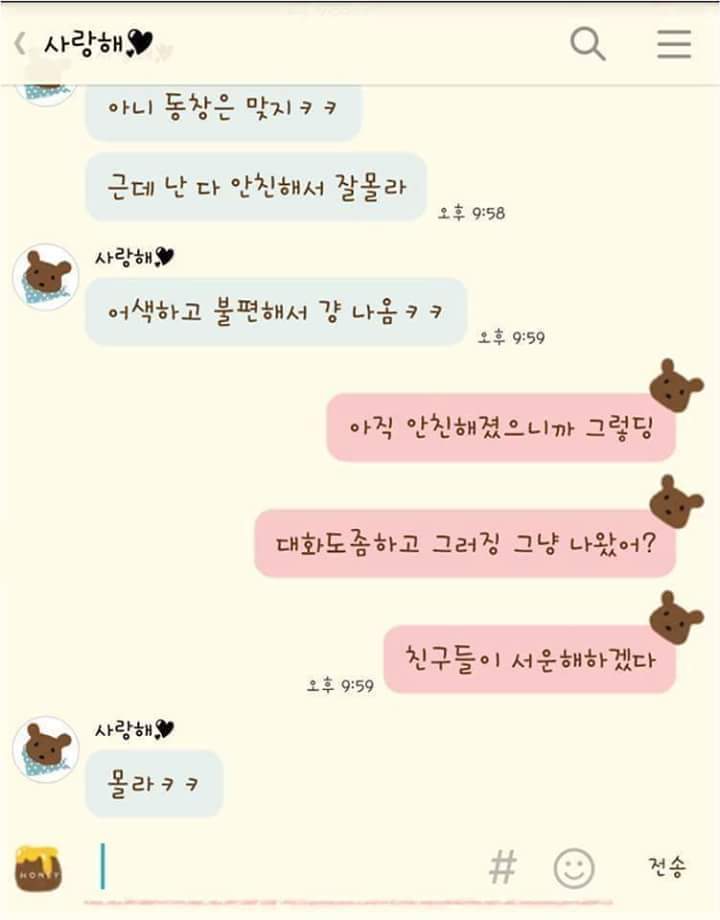This screenshot has width=720, height=920.
Task: Go back from the 사랑해 chat
Action: click(x=20, y=45)
